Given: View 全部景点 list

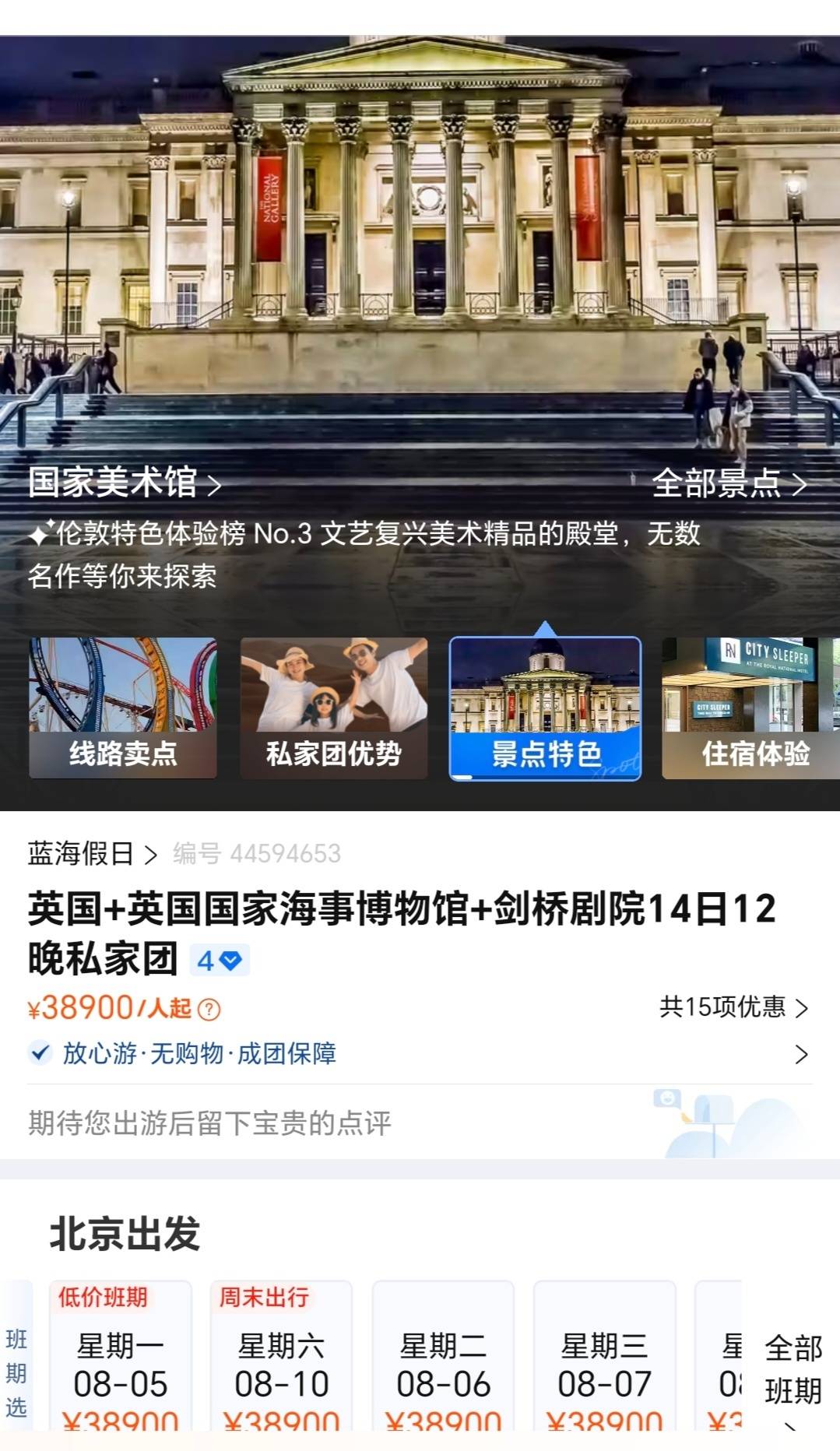Looking at the screenshot, I should [x=729, y=483].
